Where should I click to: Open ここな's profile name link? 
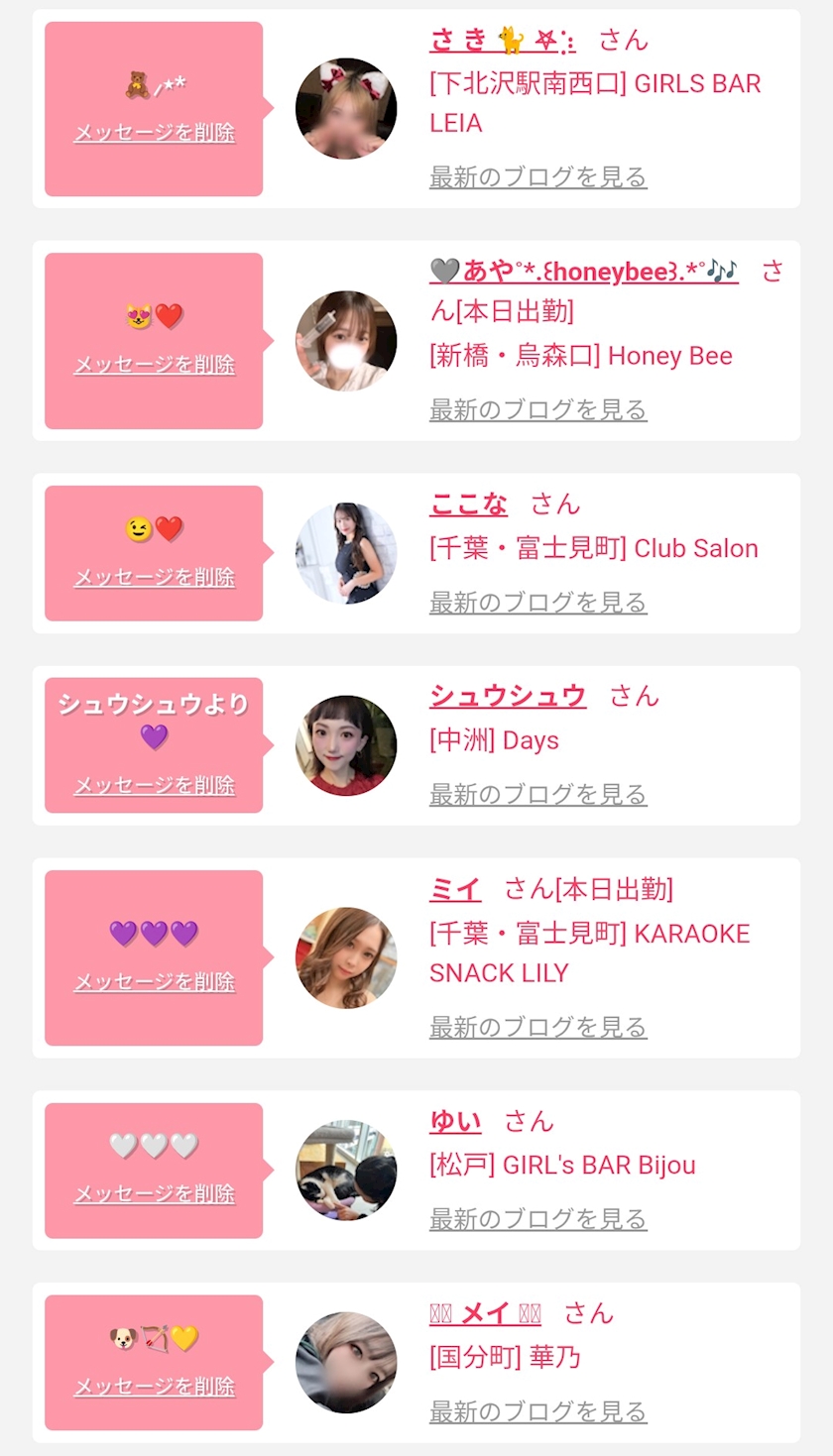(x=468, y=504)
